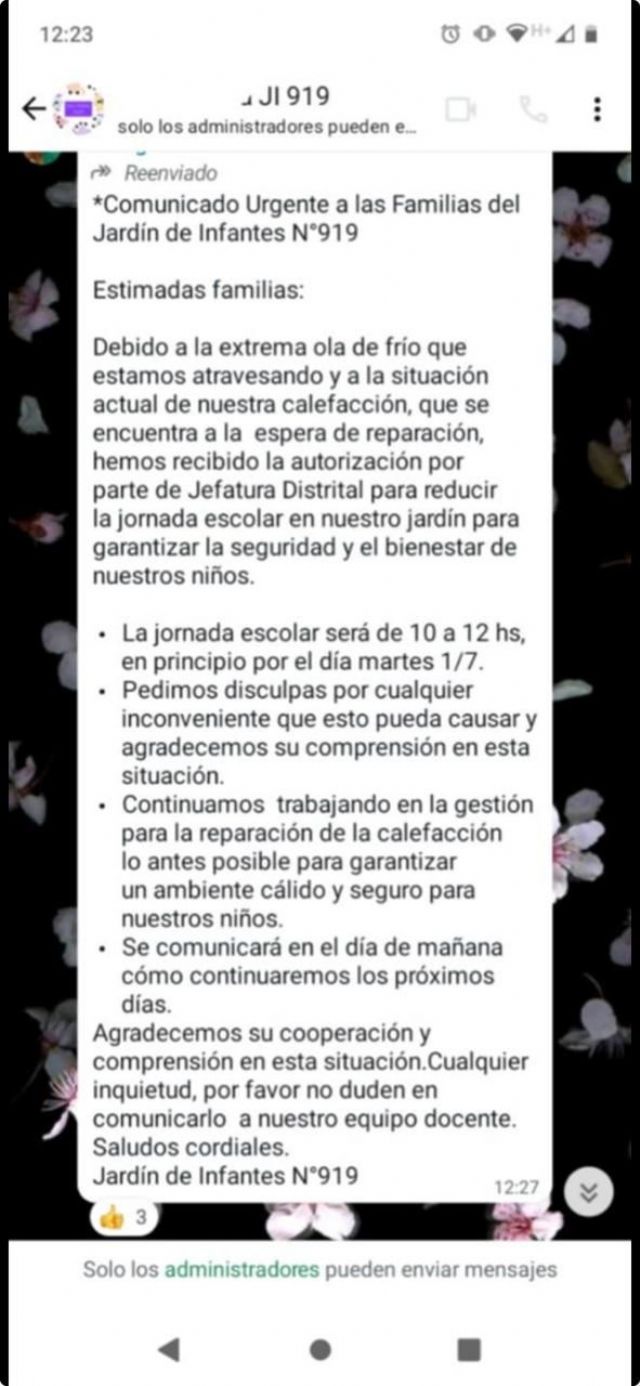Start a video call with the group

[x=461, y=110]
